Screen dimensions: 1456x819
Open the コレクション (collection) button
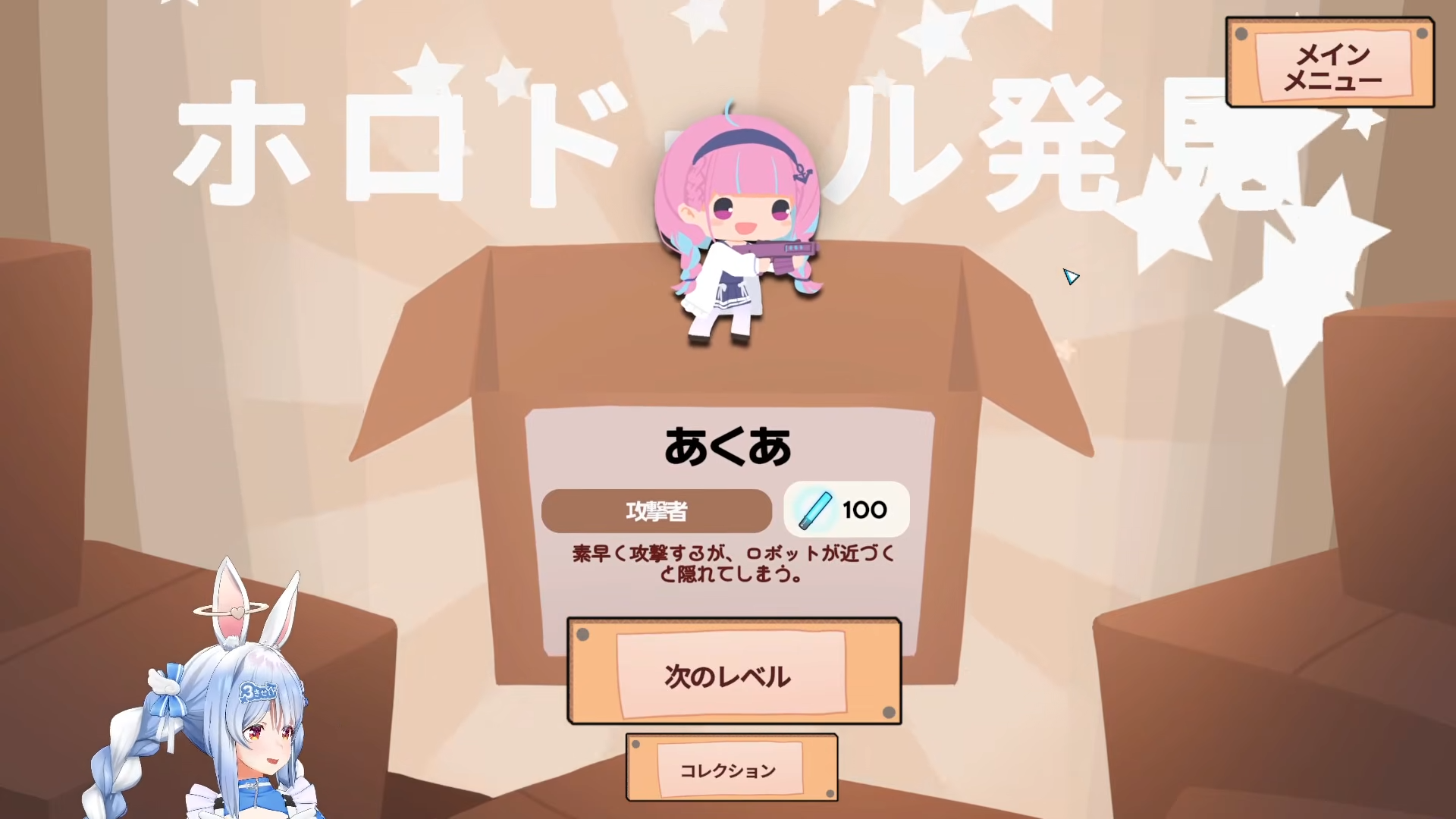click(732, 767)
